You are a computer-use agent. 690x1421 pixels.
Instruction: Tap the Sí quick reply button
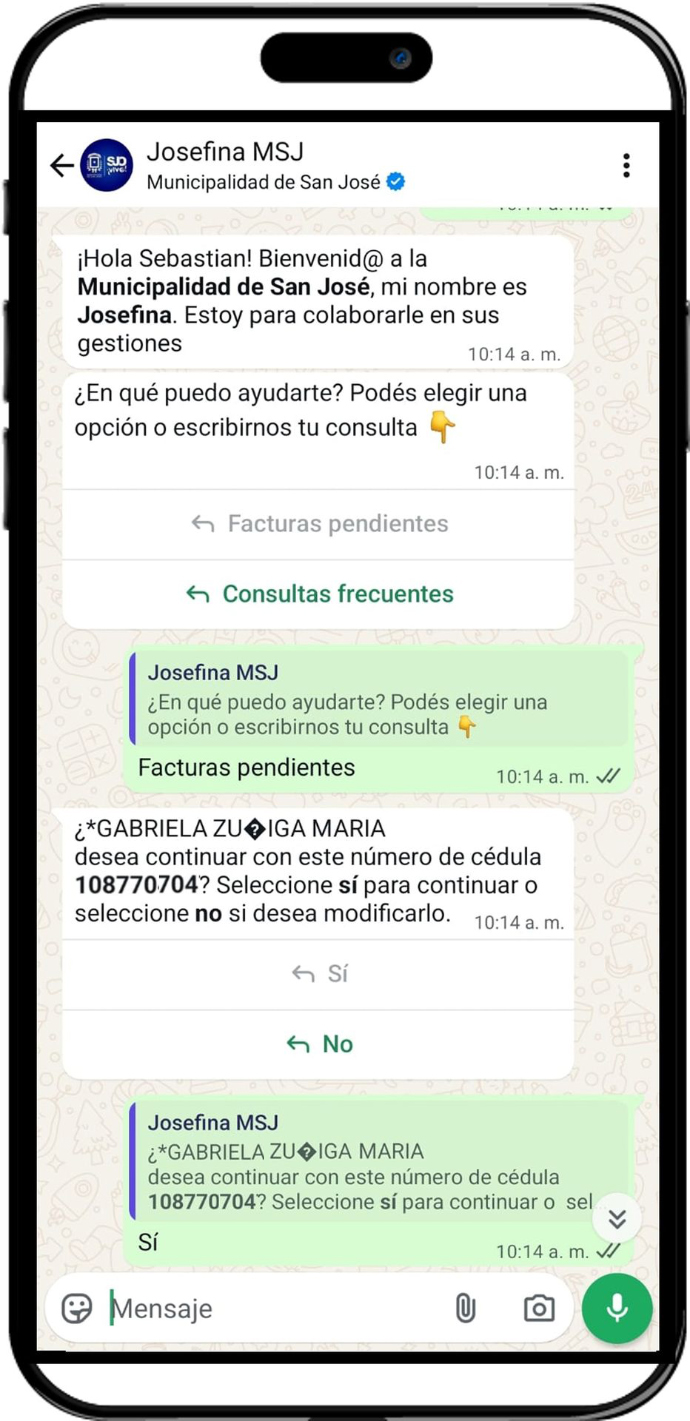click(x=319, y=974)
